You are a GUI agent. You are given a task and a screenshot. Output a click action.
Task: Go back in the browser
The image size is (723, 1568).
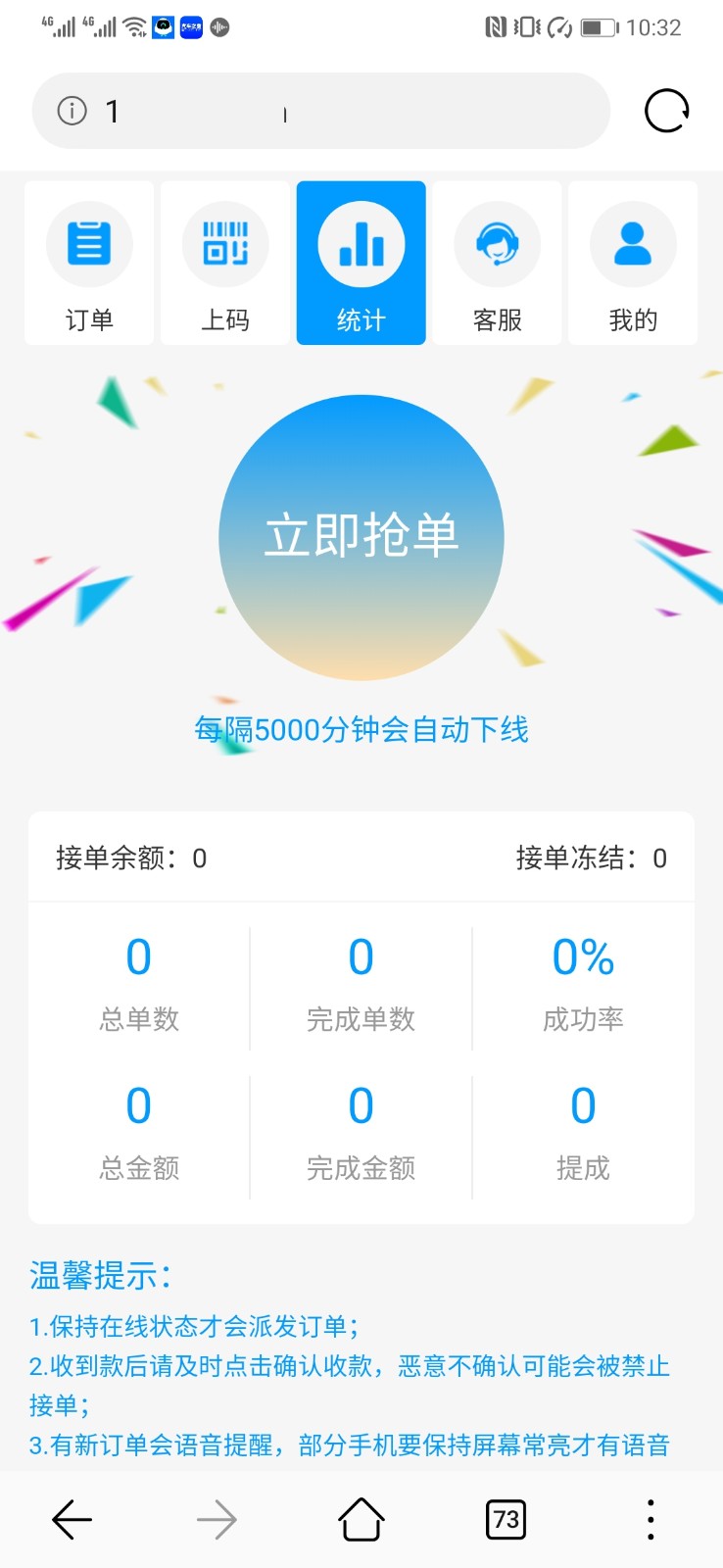72,1520
